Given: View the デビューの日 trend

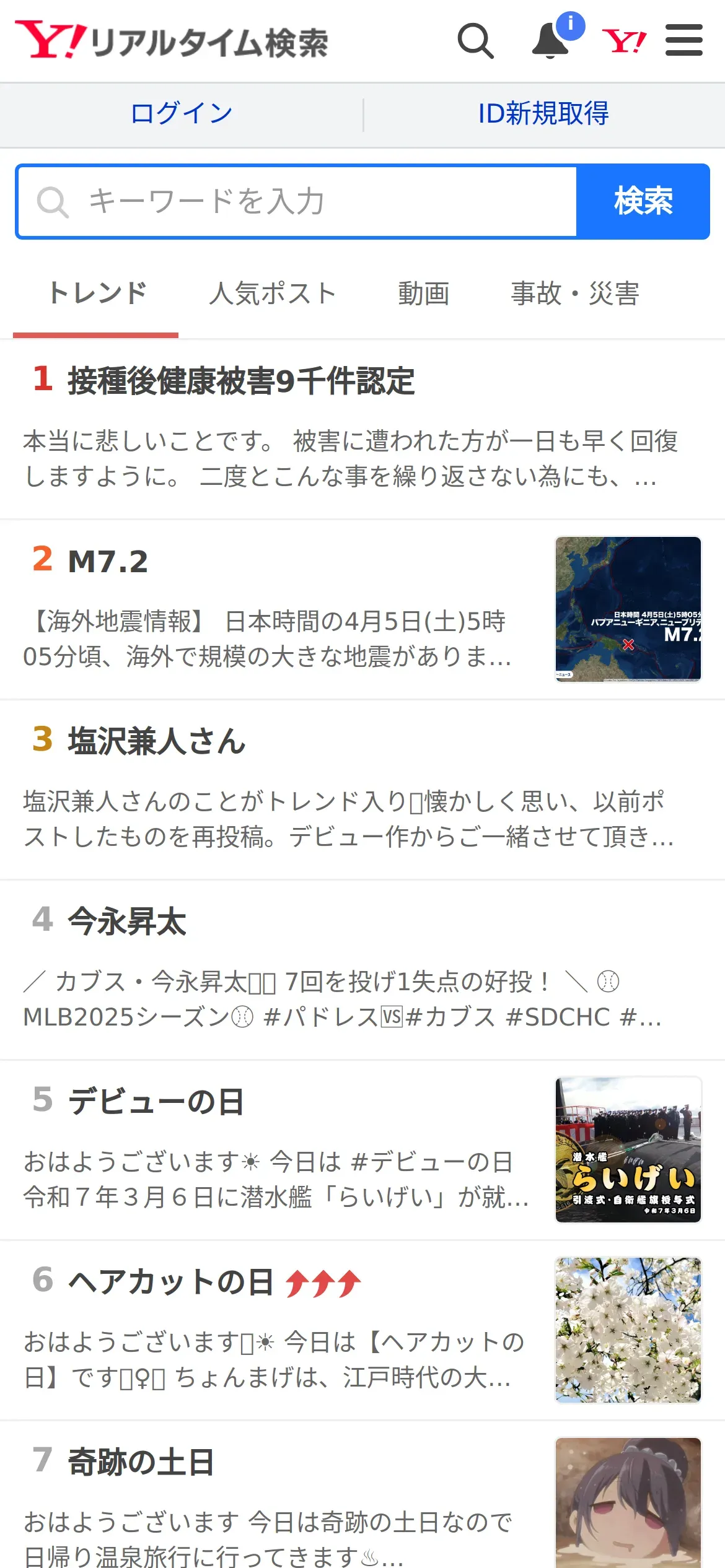Looking at the screenshot, I should click(156, 1102).
